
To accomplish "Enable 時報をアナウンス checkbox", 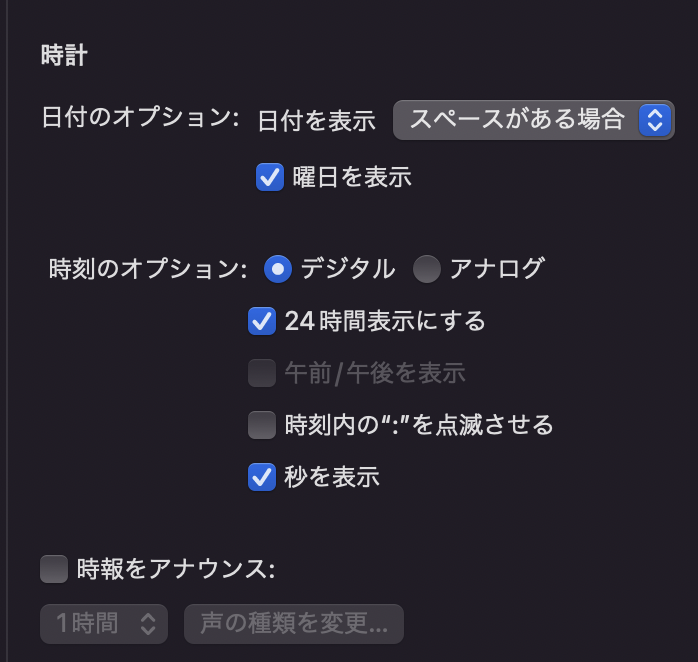I will pos(53,569).
